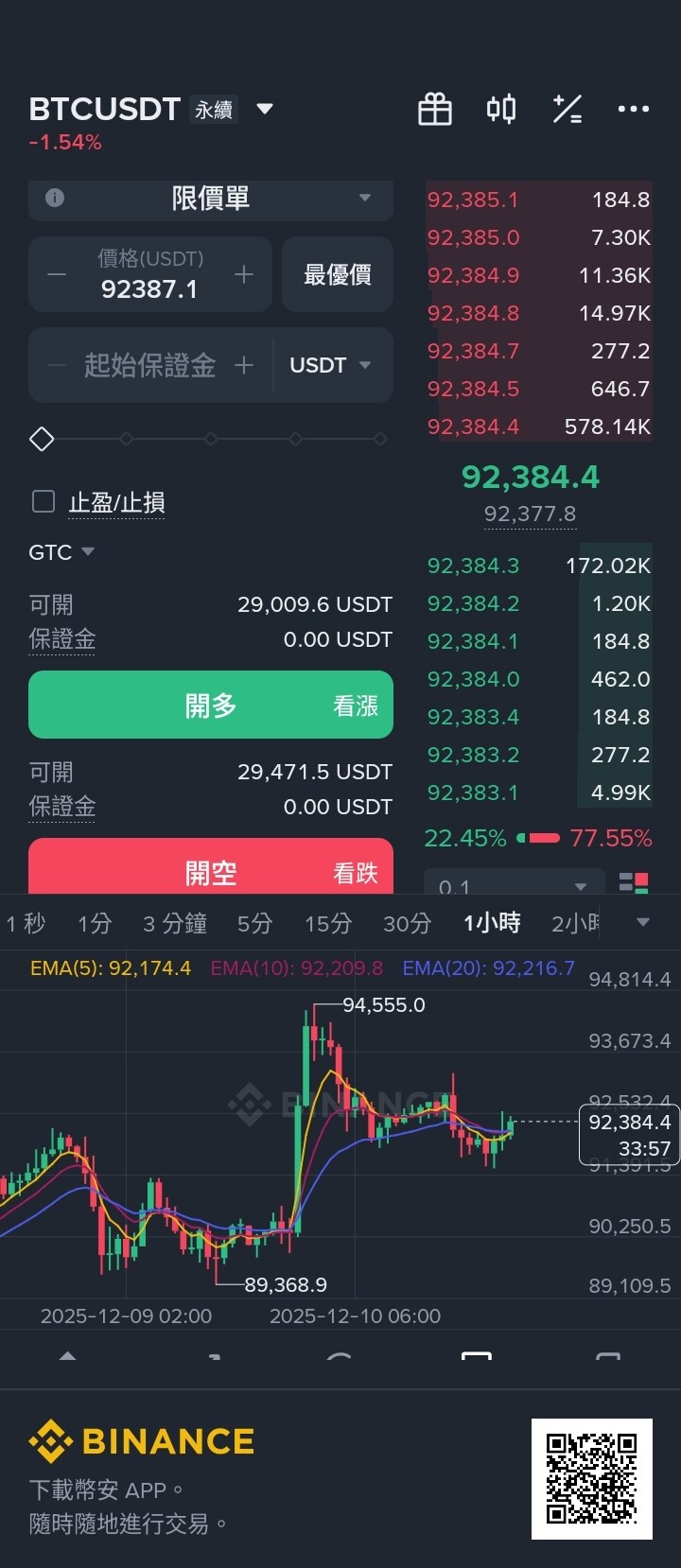Viewport: 681px width, 1568px height.
Task: Increase the price with the plus button
Action: click(244, 275)
